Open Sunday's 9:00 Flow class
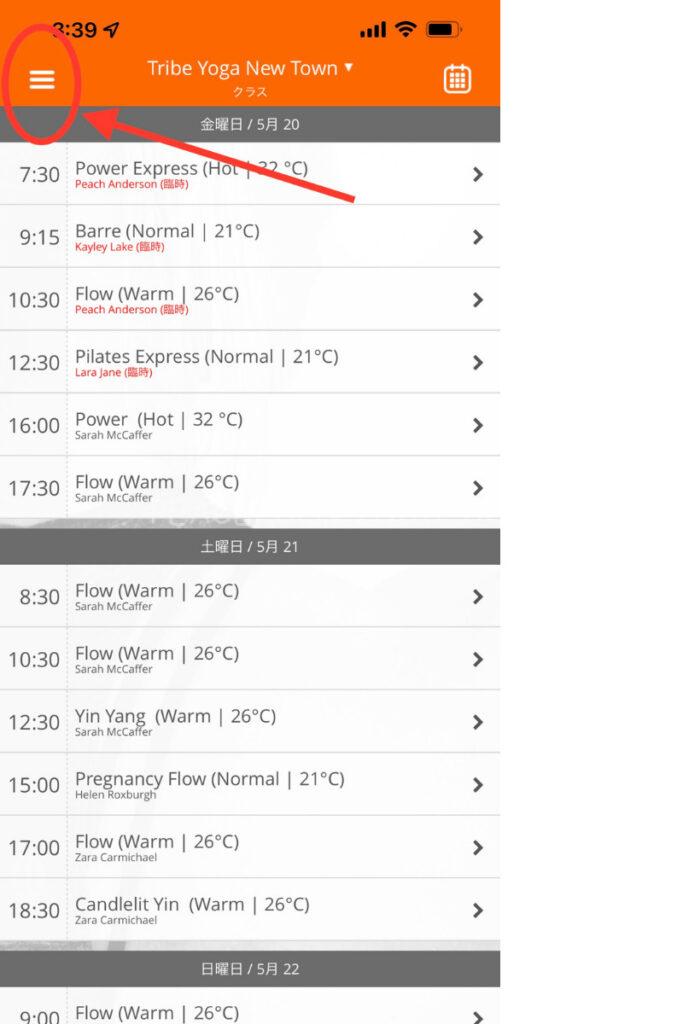This screenshot has width=683, height=1024. (x=250, y=1012)
